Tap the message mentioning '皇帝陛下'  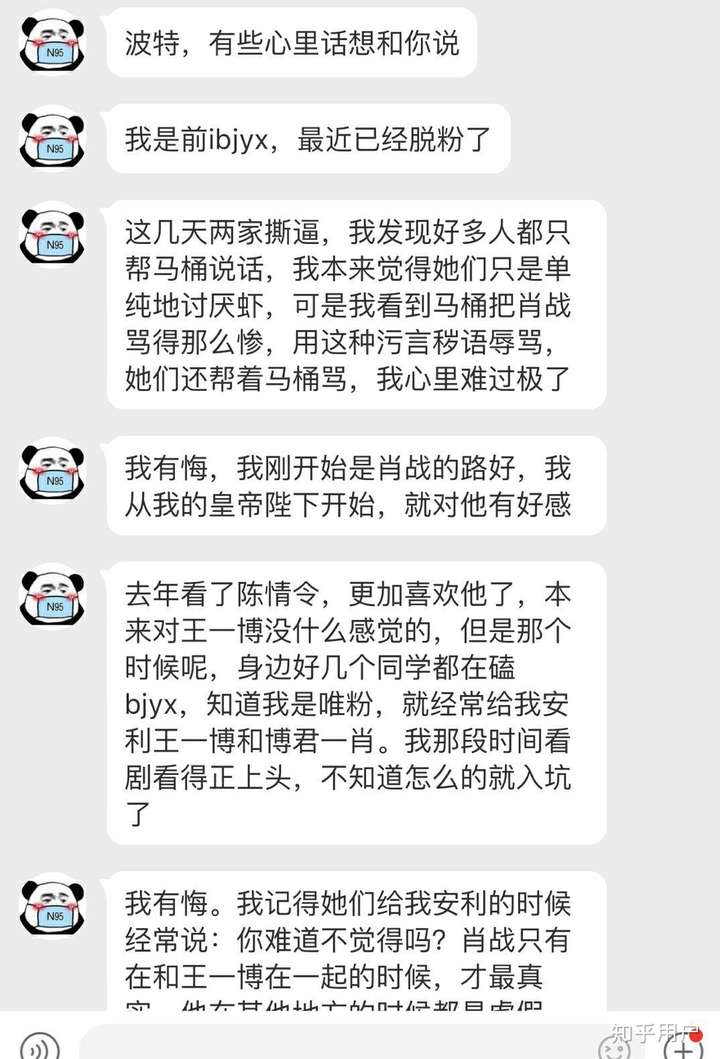coord(350,485)
